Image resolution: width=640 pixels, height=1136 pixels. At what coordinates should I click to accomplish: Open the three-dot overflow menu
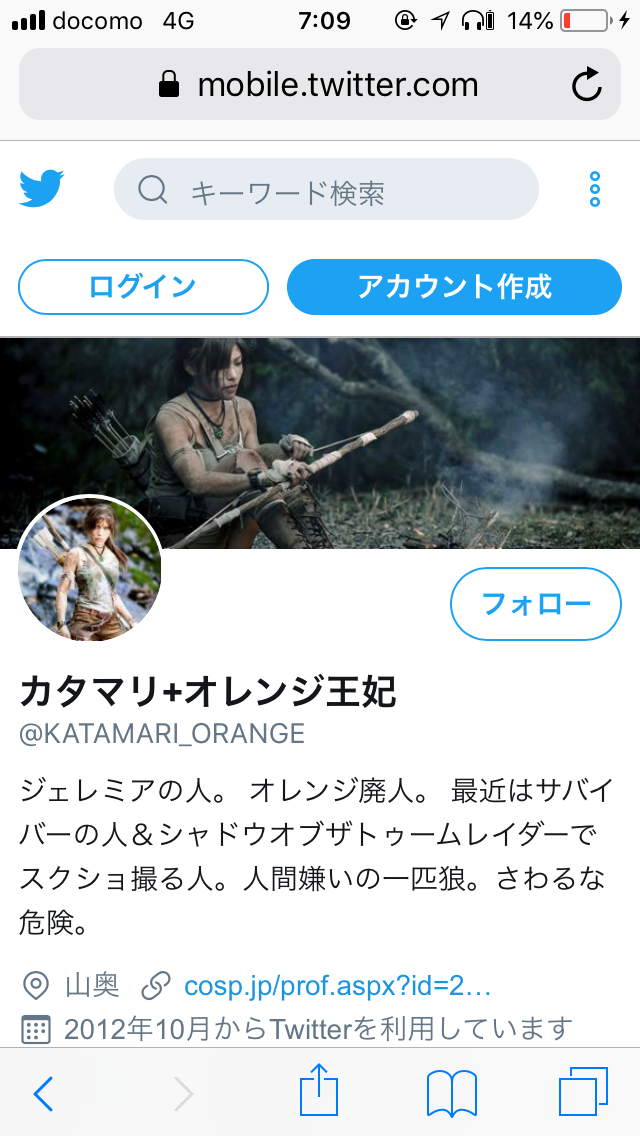point(595,189)
